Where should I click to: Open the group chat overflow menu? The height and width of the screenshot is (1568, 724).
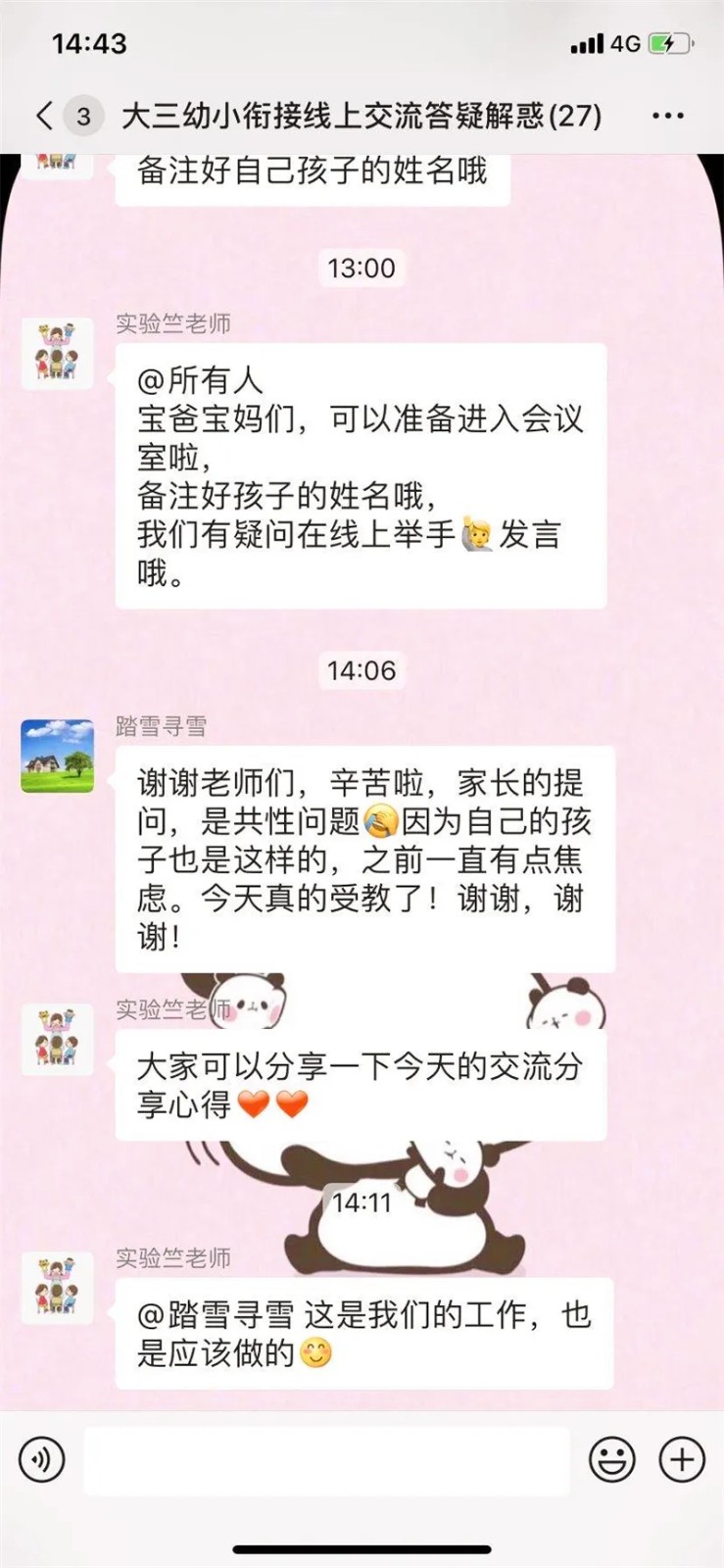tap(668, 116)
